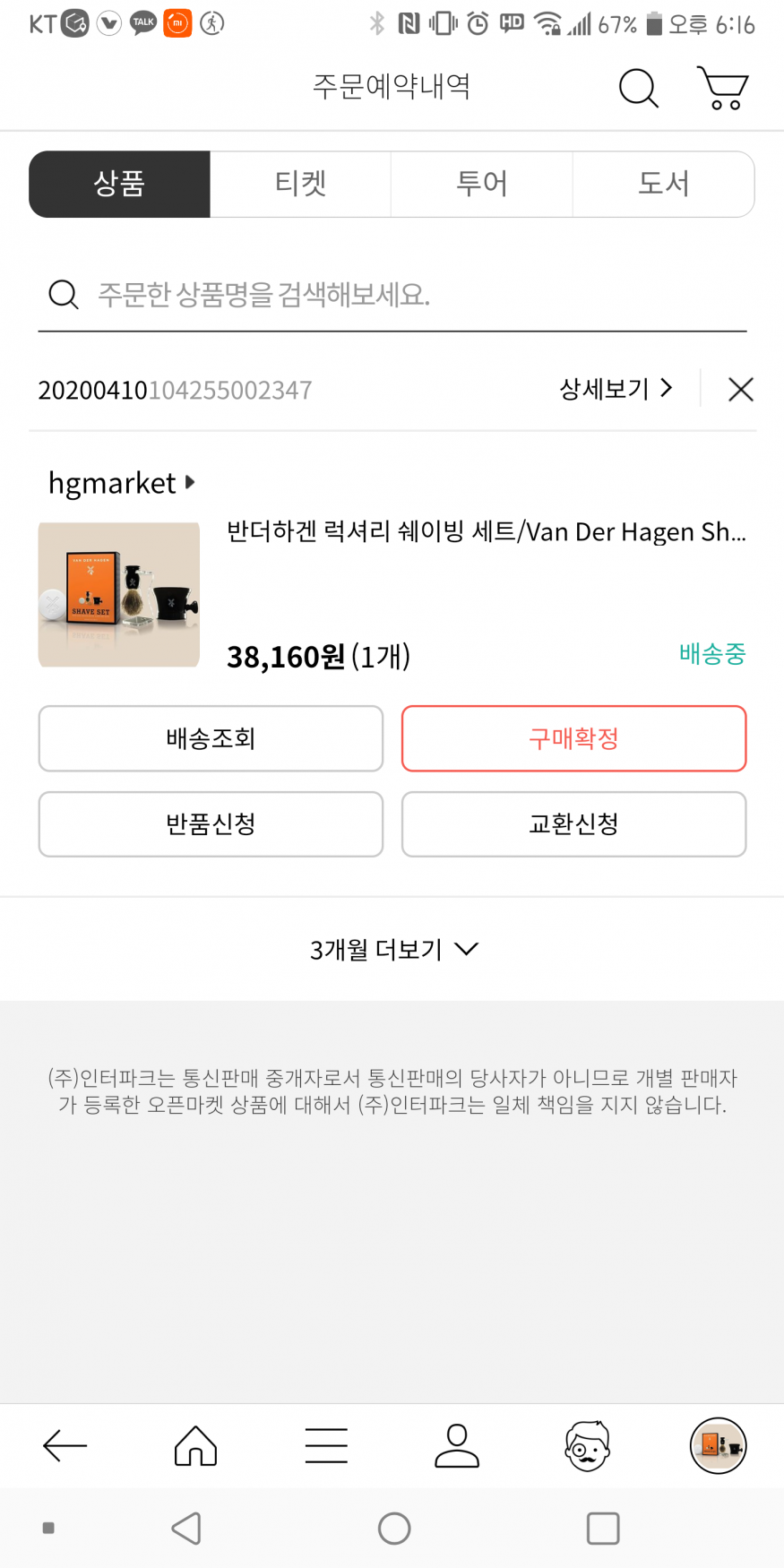The height and width of the screenshot is (1568, 784).
Task: Open the shopping cart
Action: tap(722, 88)
